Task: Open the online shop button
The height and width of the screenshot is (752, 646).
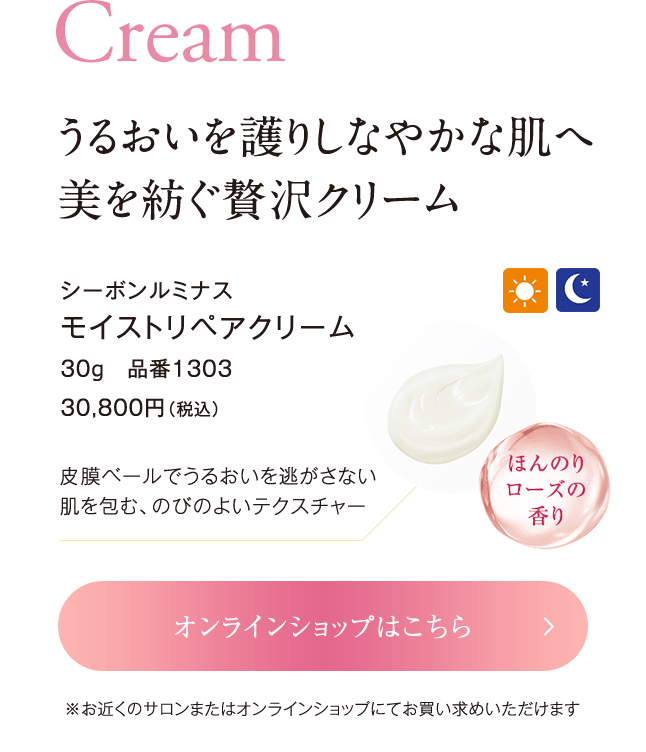Action: coord(322,626)
